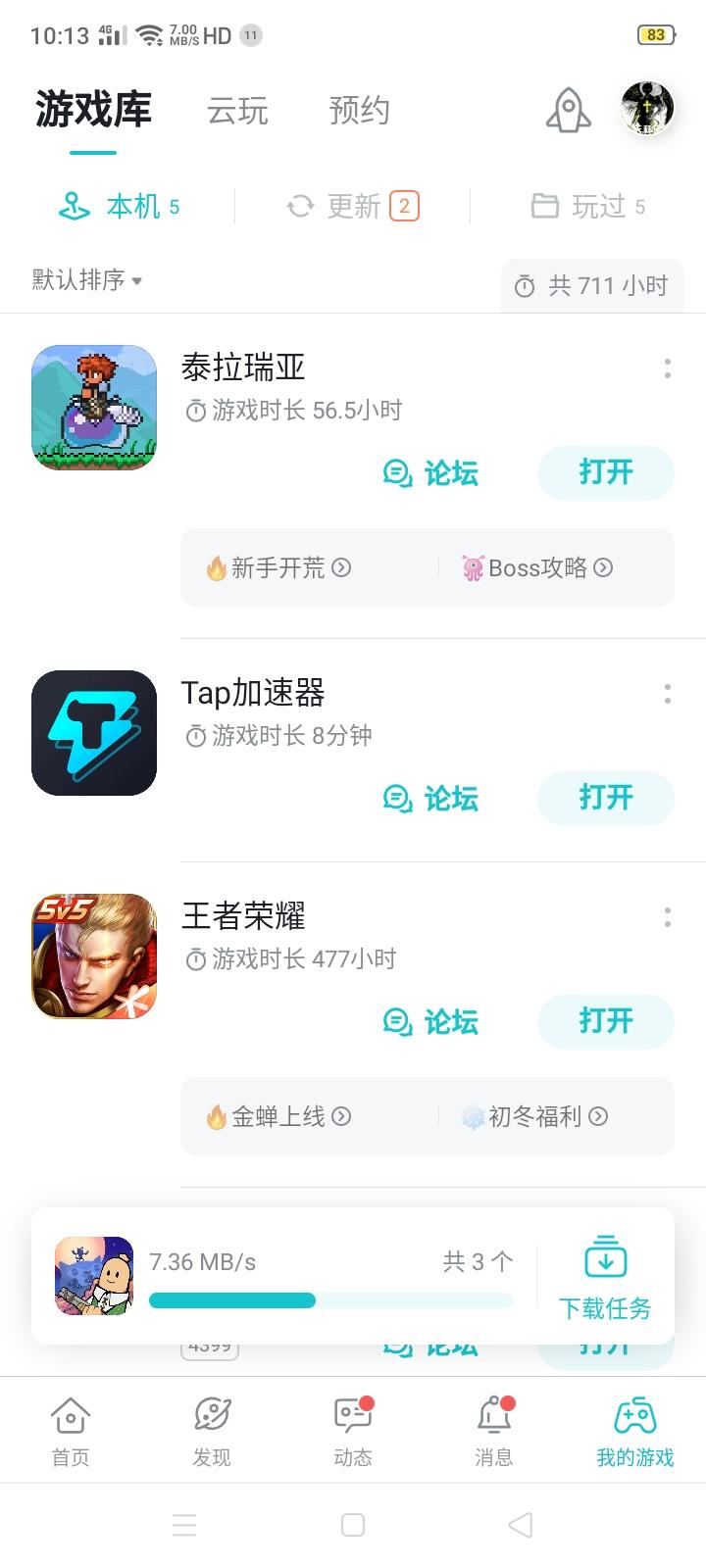Select the 玩过 sub-tab
This screenshot has height=1568, width=706.
[588, 206]
